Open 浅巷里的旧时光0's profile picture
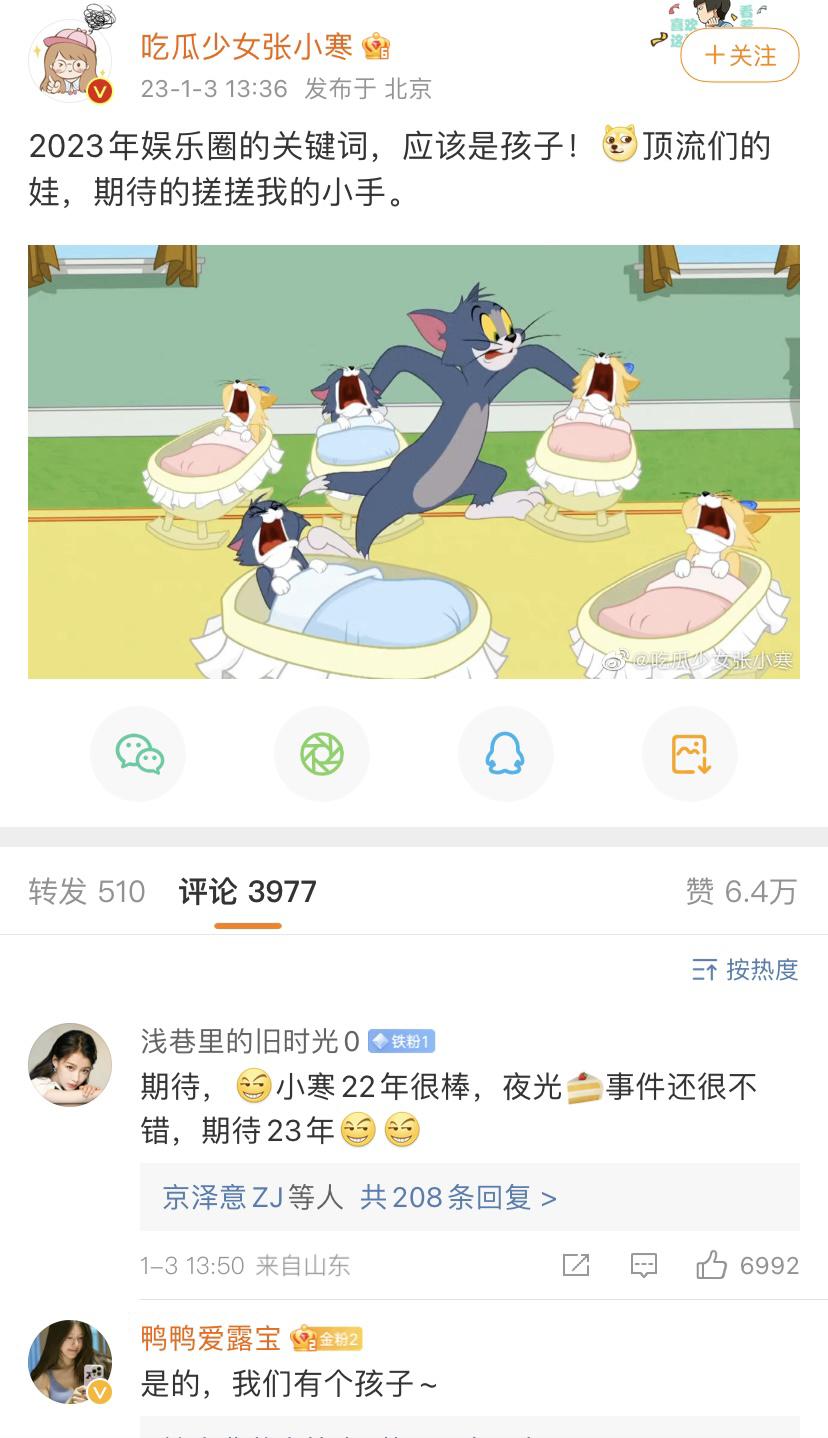 [x=70, y=1064]
